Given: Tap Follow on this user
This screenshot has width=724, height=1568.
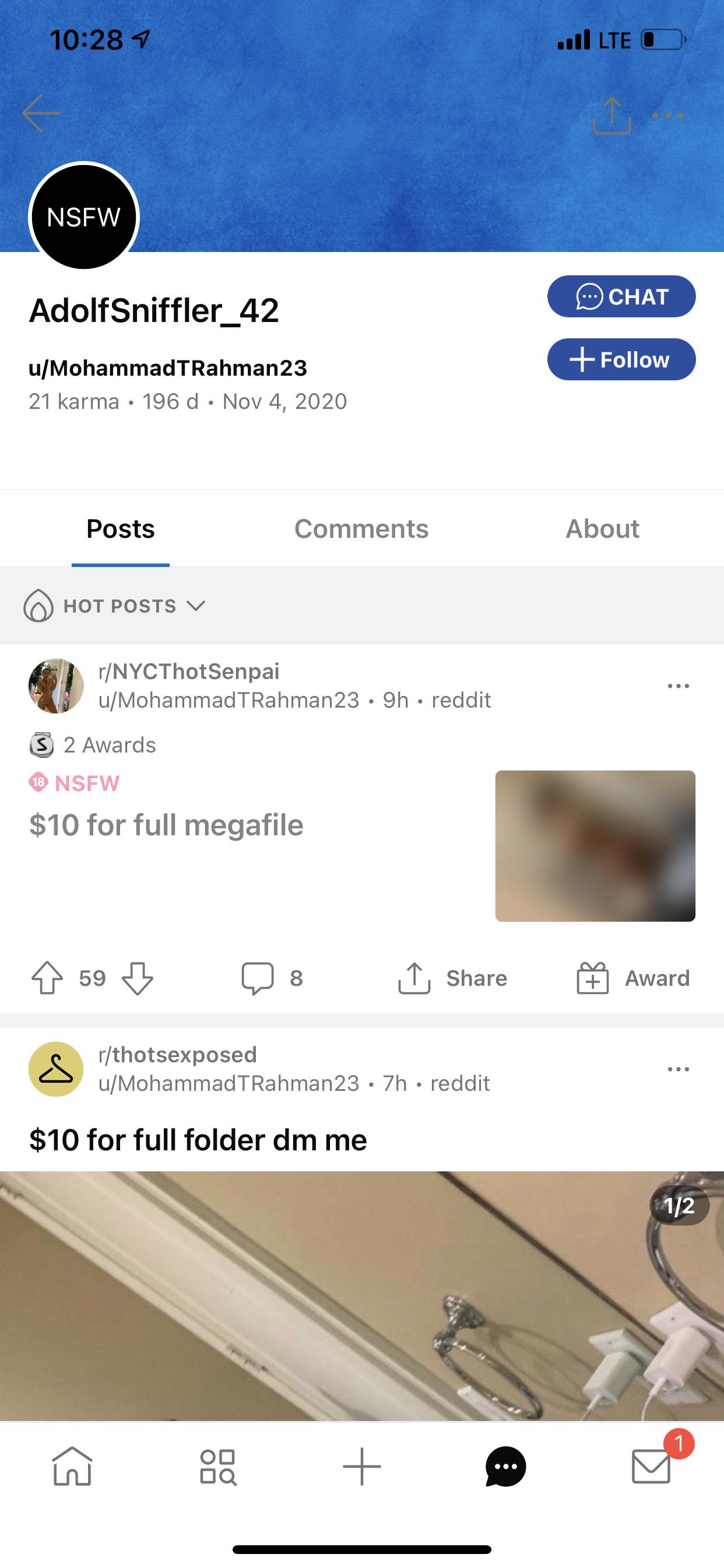Looking at the screenshot, I should [621, 360].
